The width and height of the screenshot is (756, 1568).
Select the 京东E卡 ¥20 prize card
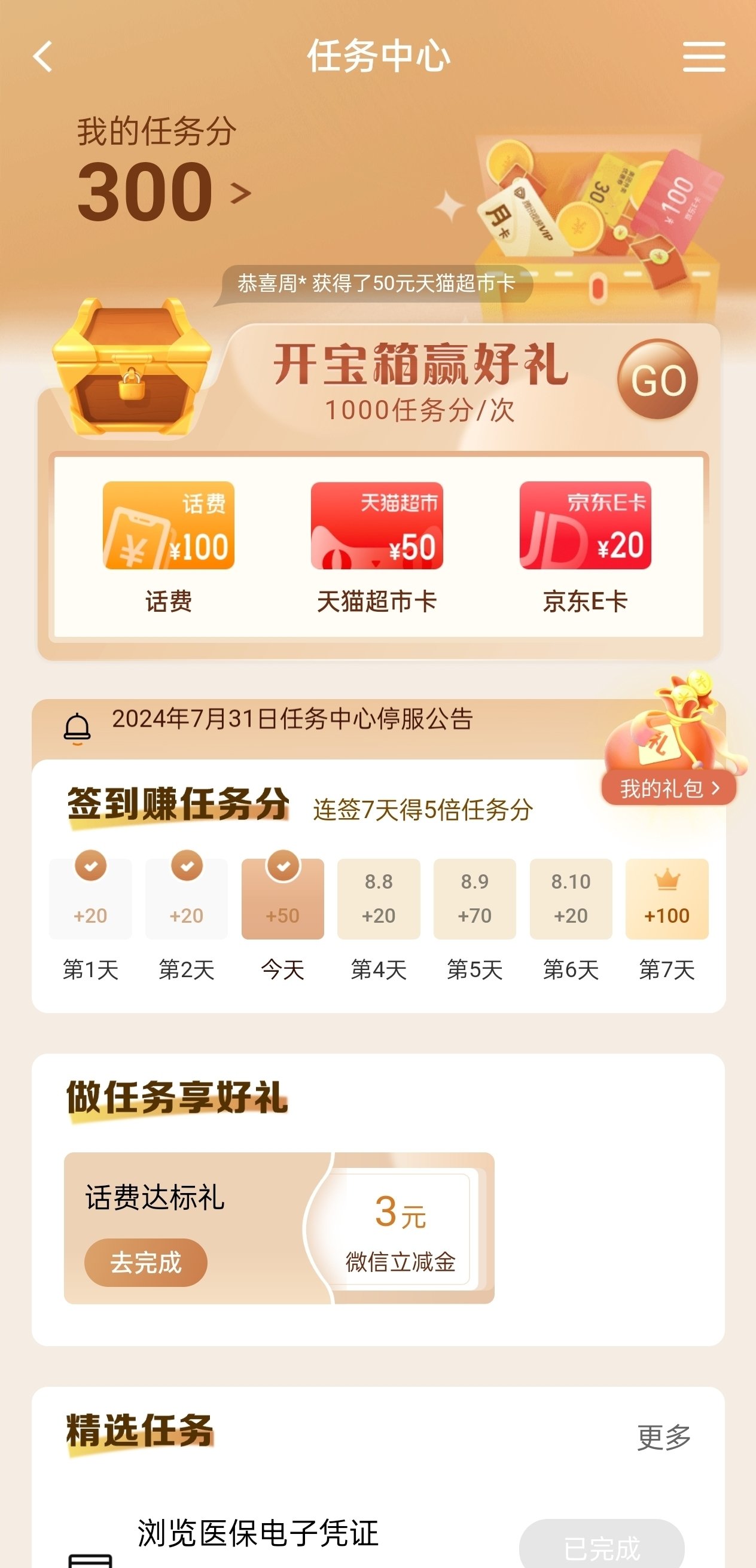585,526
